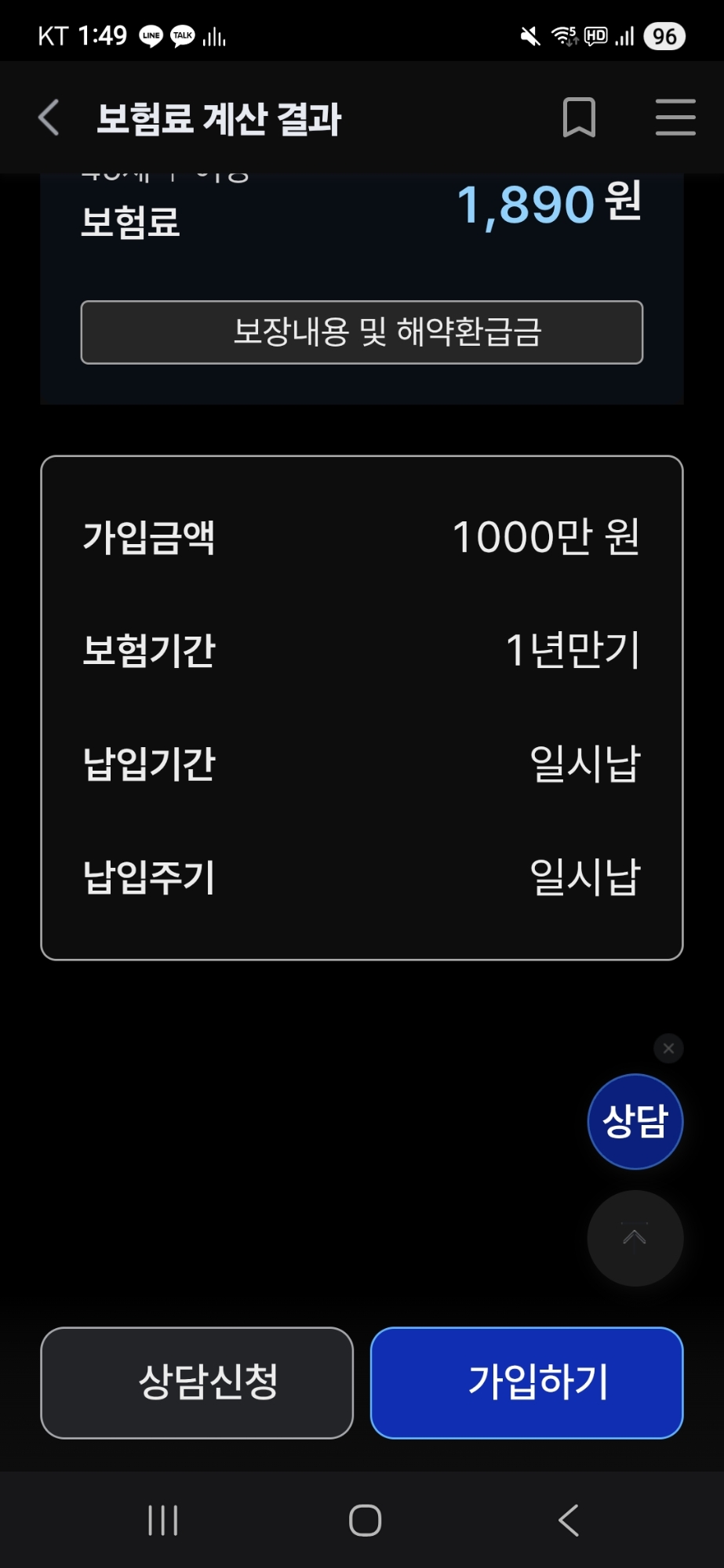Go to the home screen

coord(365,1520)
